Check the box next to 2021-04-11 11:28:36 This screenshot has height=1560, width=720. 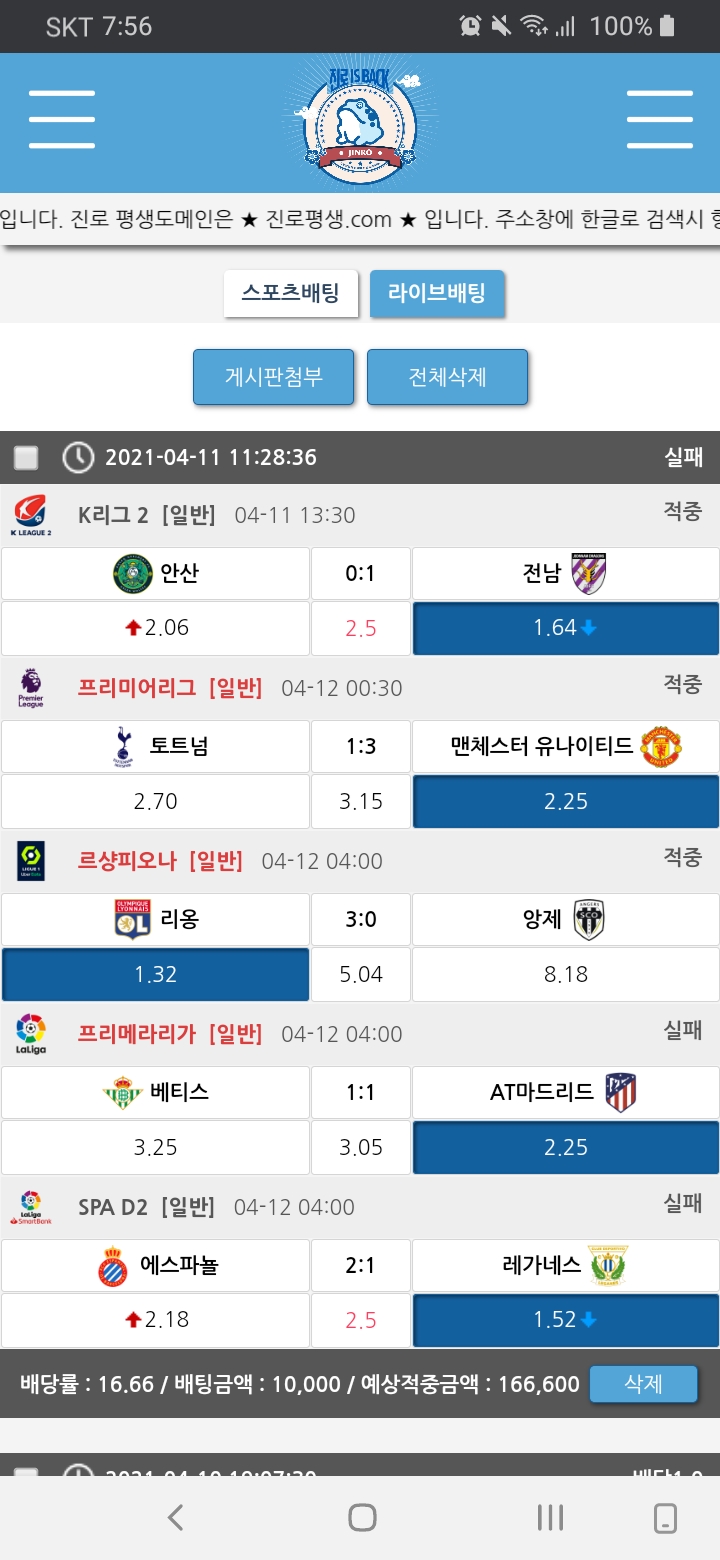coord(26,458)
